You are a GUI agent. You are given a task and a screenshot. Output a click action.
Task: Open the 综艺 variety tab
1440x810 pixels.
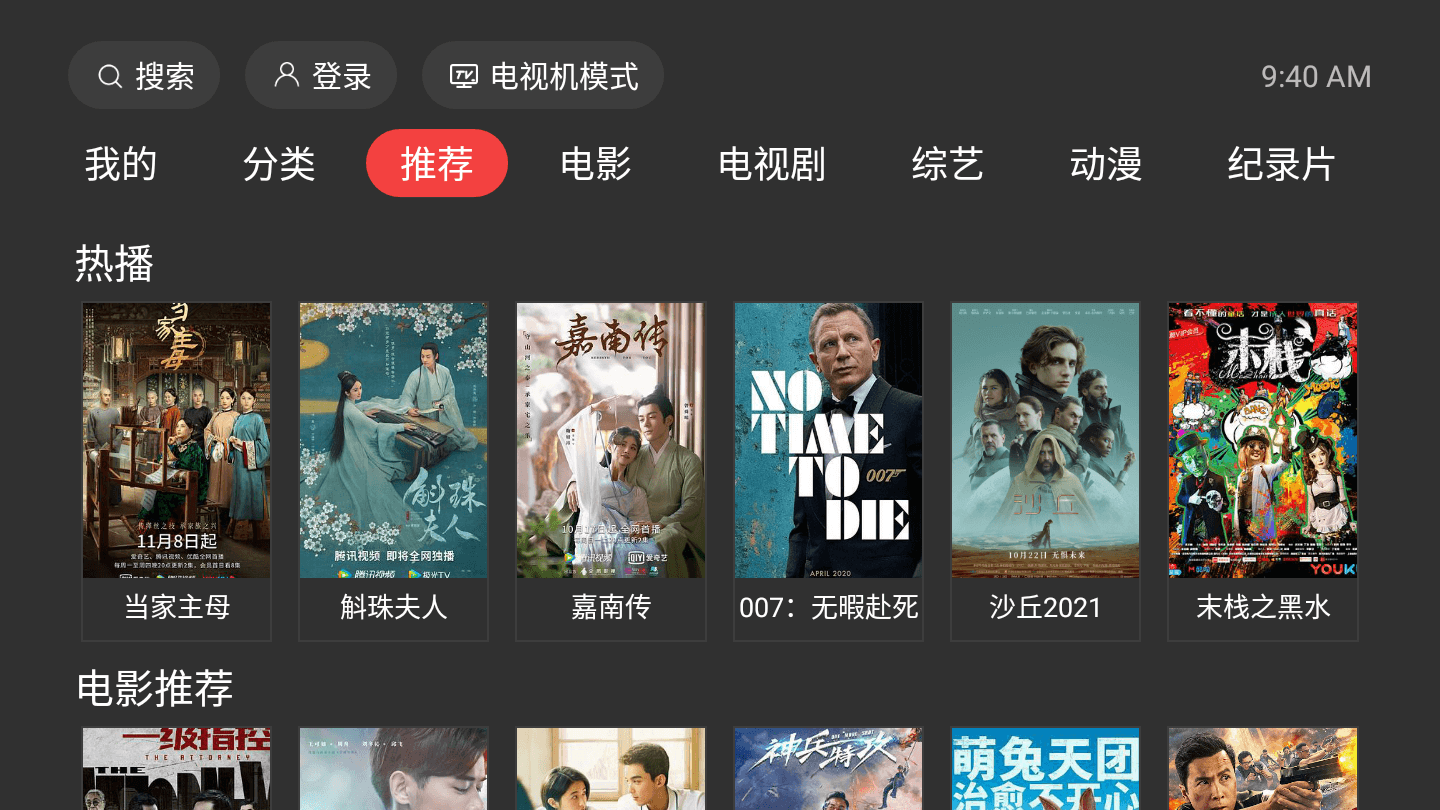pos(947,164)
